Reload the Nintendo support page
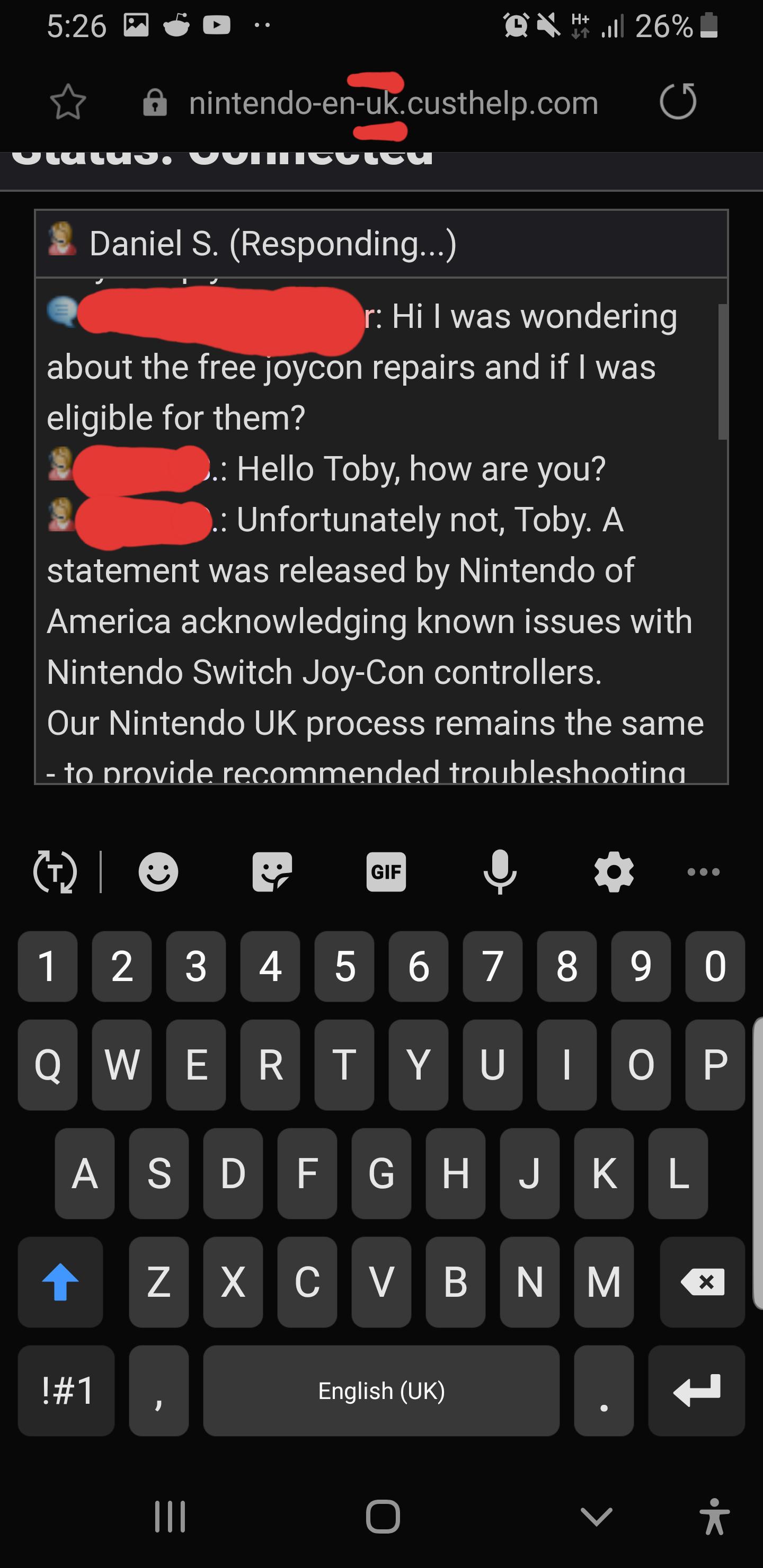 click(x=678, y=101)
